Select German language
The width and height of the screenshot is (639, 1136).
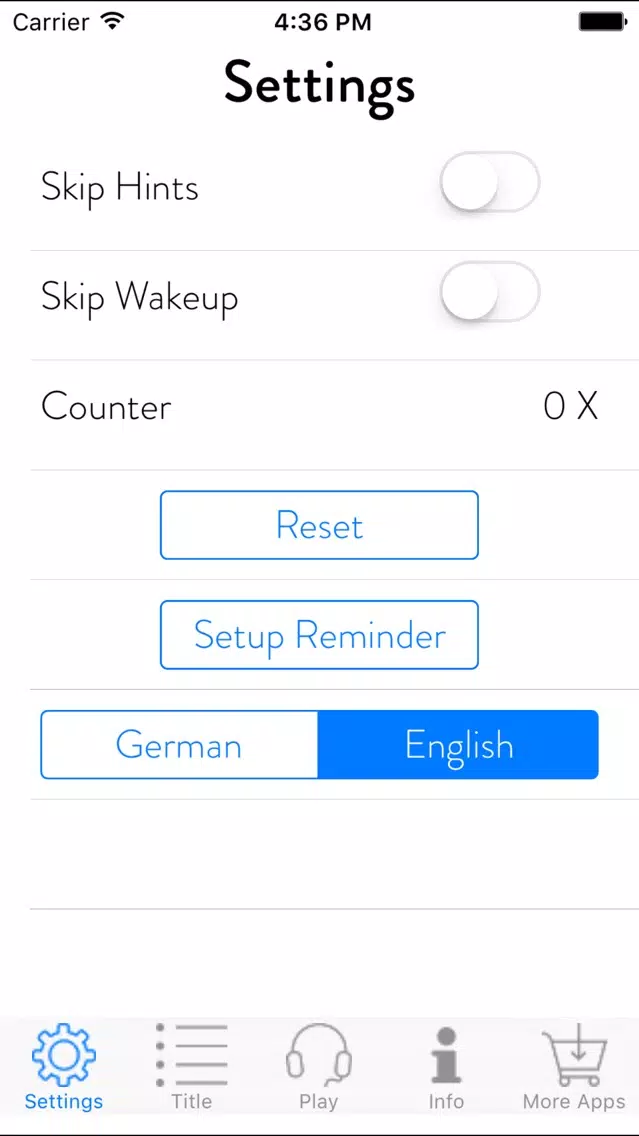coord(179,745)
